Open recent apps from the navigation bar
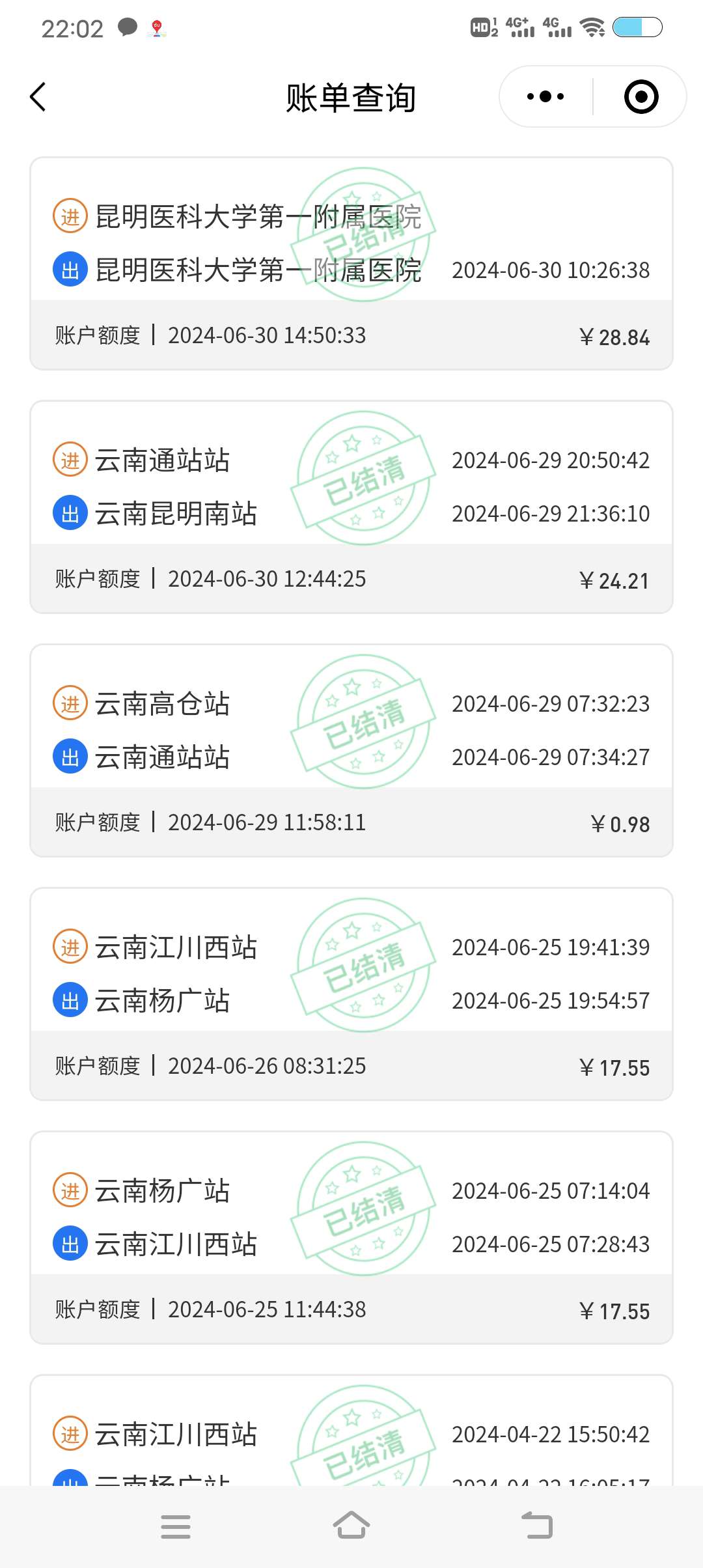Screen dimensions: 703x1568 pos(176,1526)
